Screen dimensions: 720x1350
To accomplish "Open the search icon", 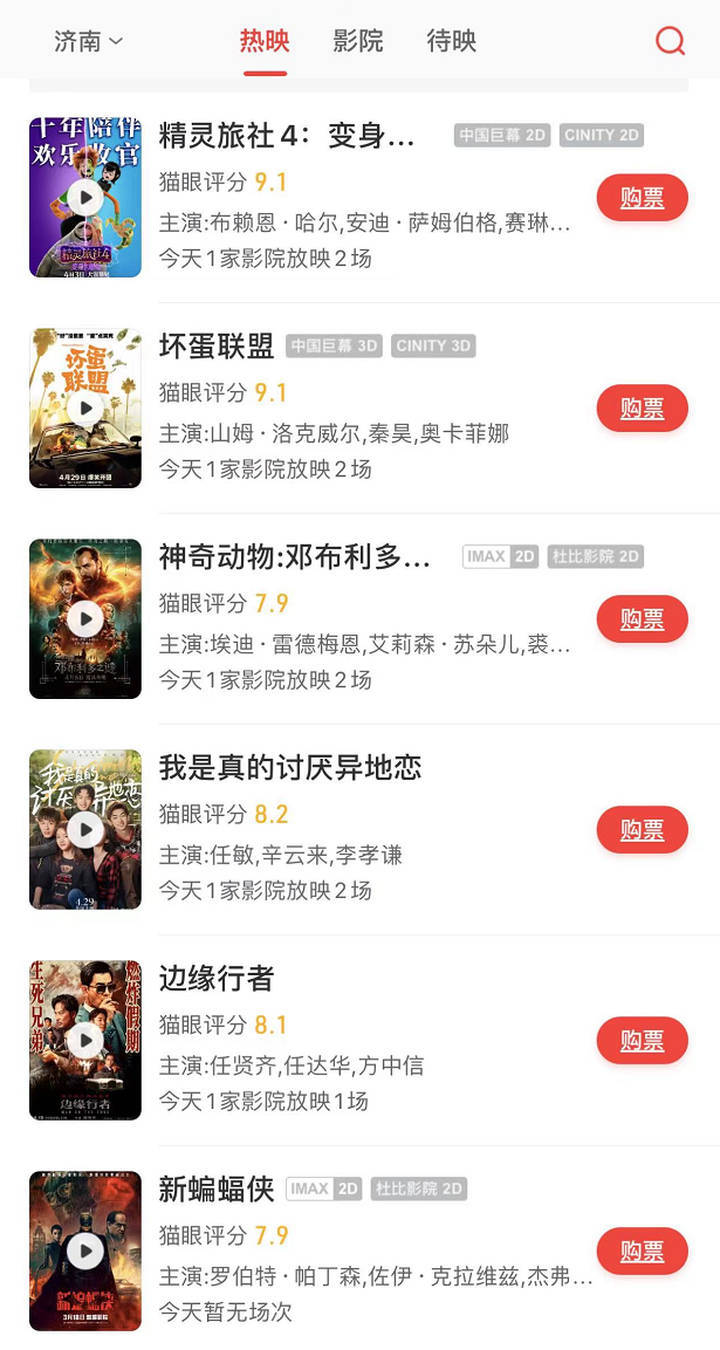I will [670, 41].
